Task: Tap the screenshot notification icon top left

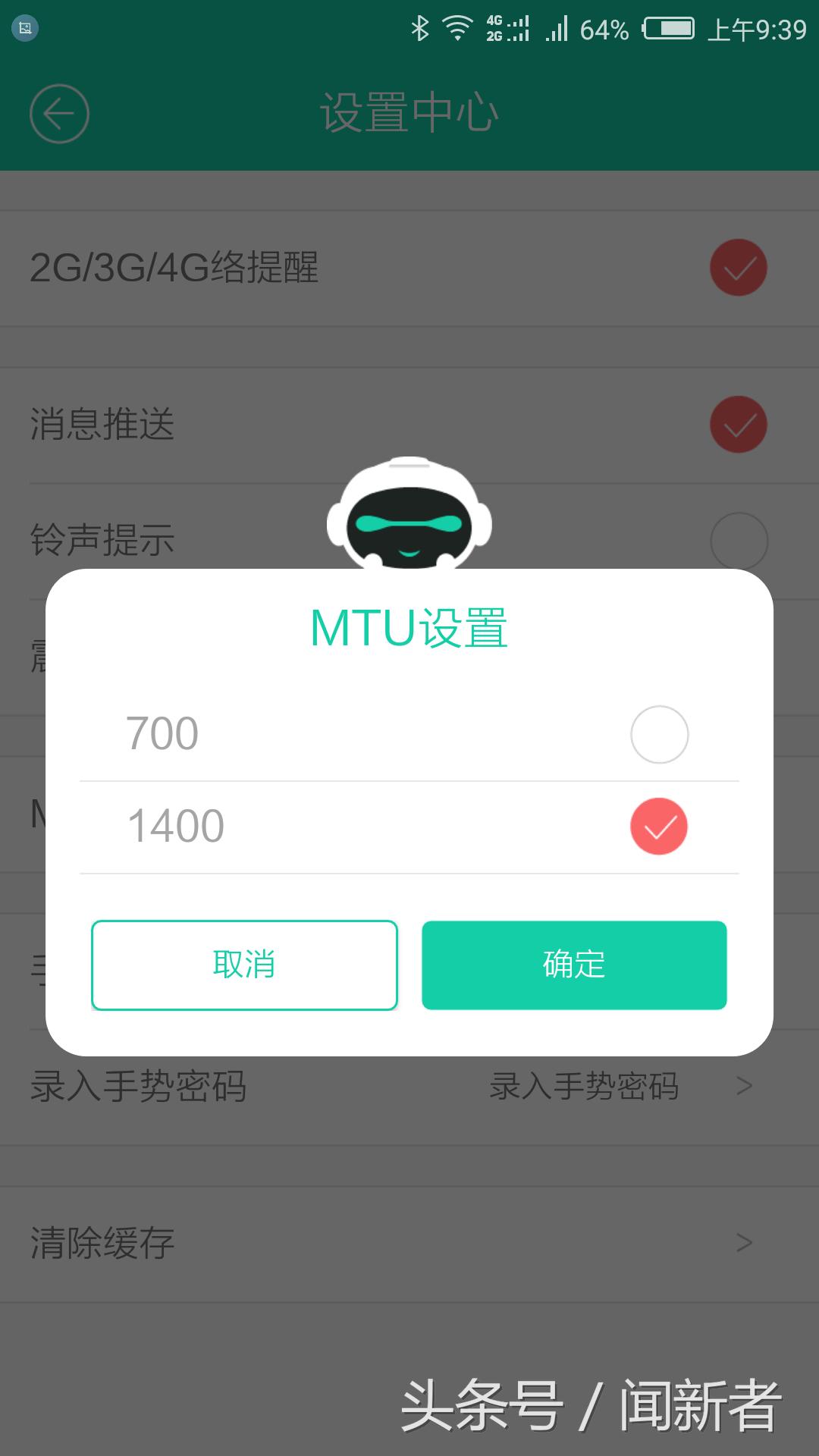Action: coord(24,27)
